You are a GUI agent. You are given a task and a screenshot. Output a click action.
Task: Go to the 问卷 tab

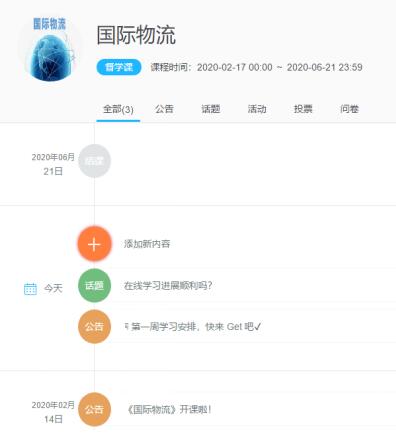click(x=349, y=109)
